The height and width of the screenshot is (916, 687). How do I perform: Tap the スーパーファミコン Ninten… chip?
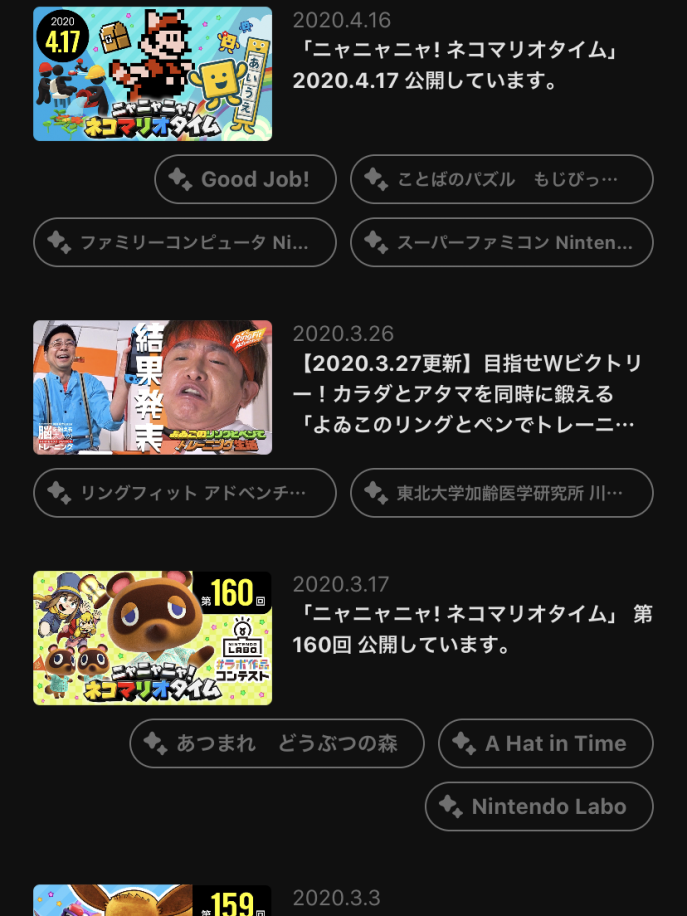point(501,243)
